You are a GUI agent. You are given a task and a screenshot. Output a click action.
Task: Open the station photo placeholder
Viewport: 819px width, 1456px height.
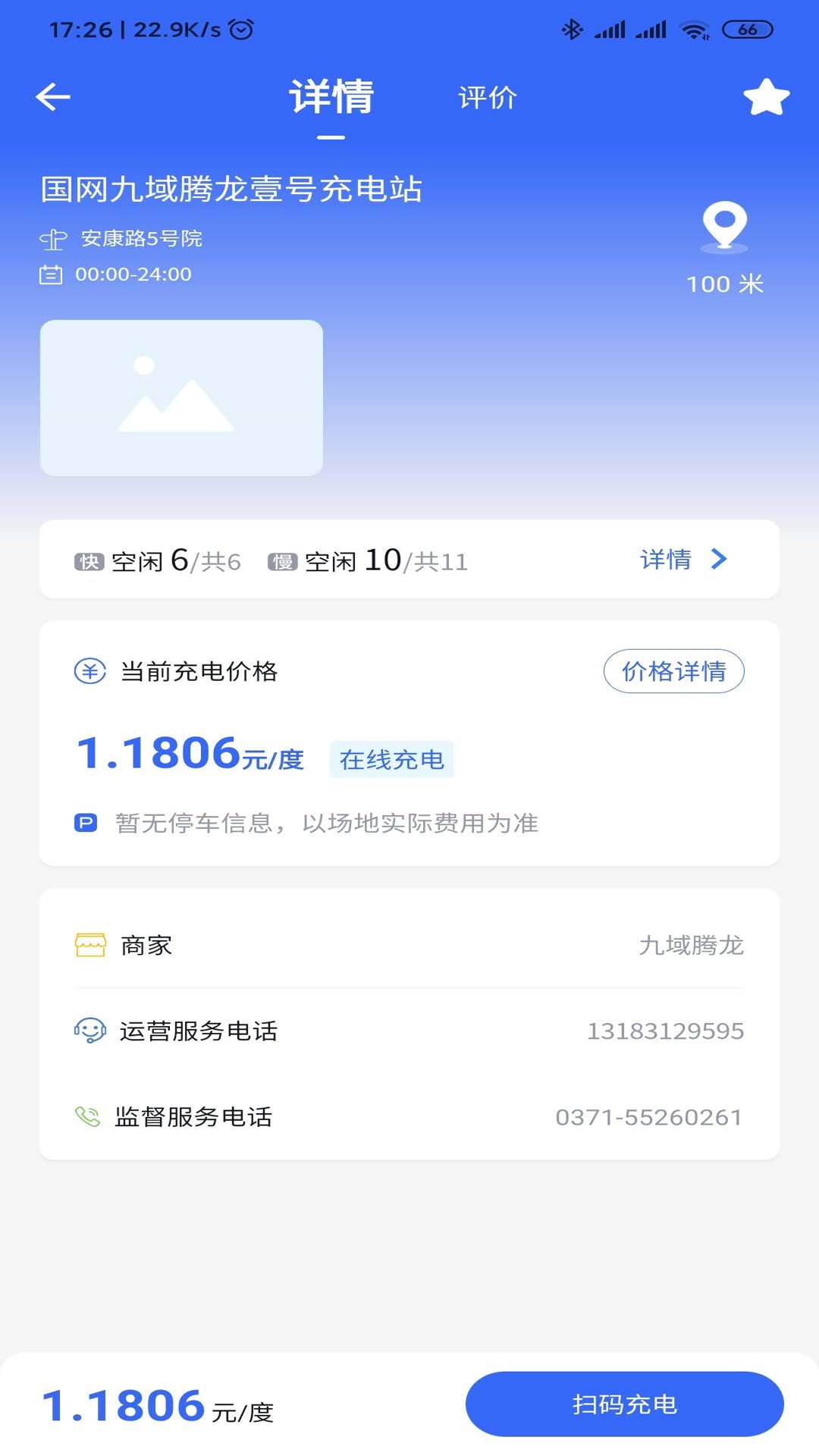(x=181, y=397)
